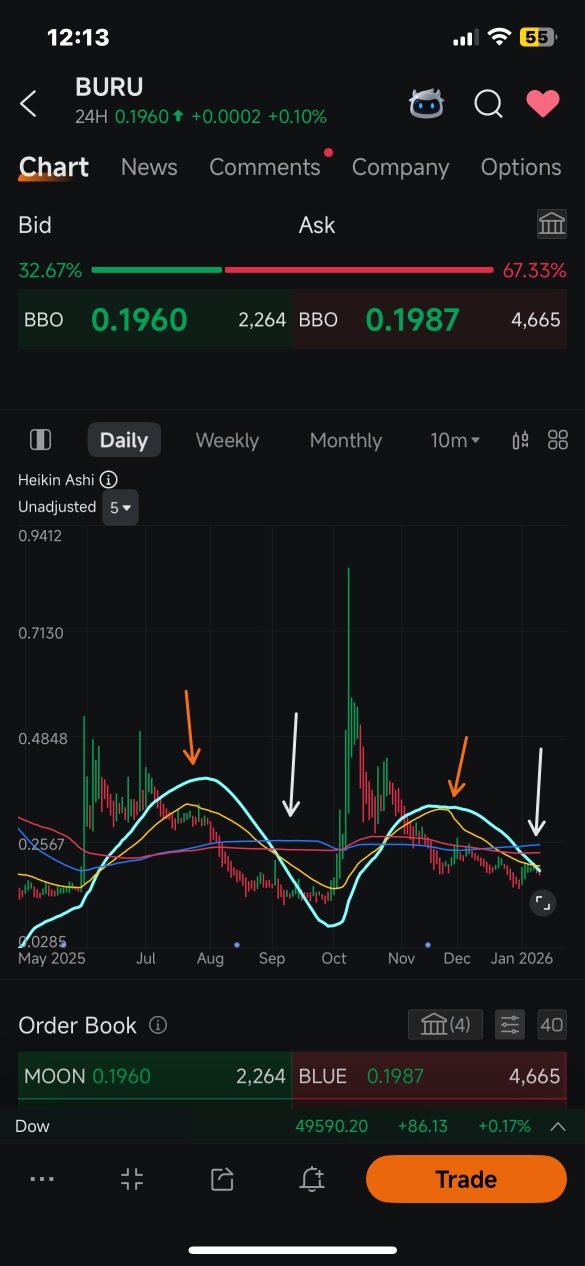
Task: Open the Unadjusted 5 dropdown
Action: [x=120, y=507]
